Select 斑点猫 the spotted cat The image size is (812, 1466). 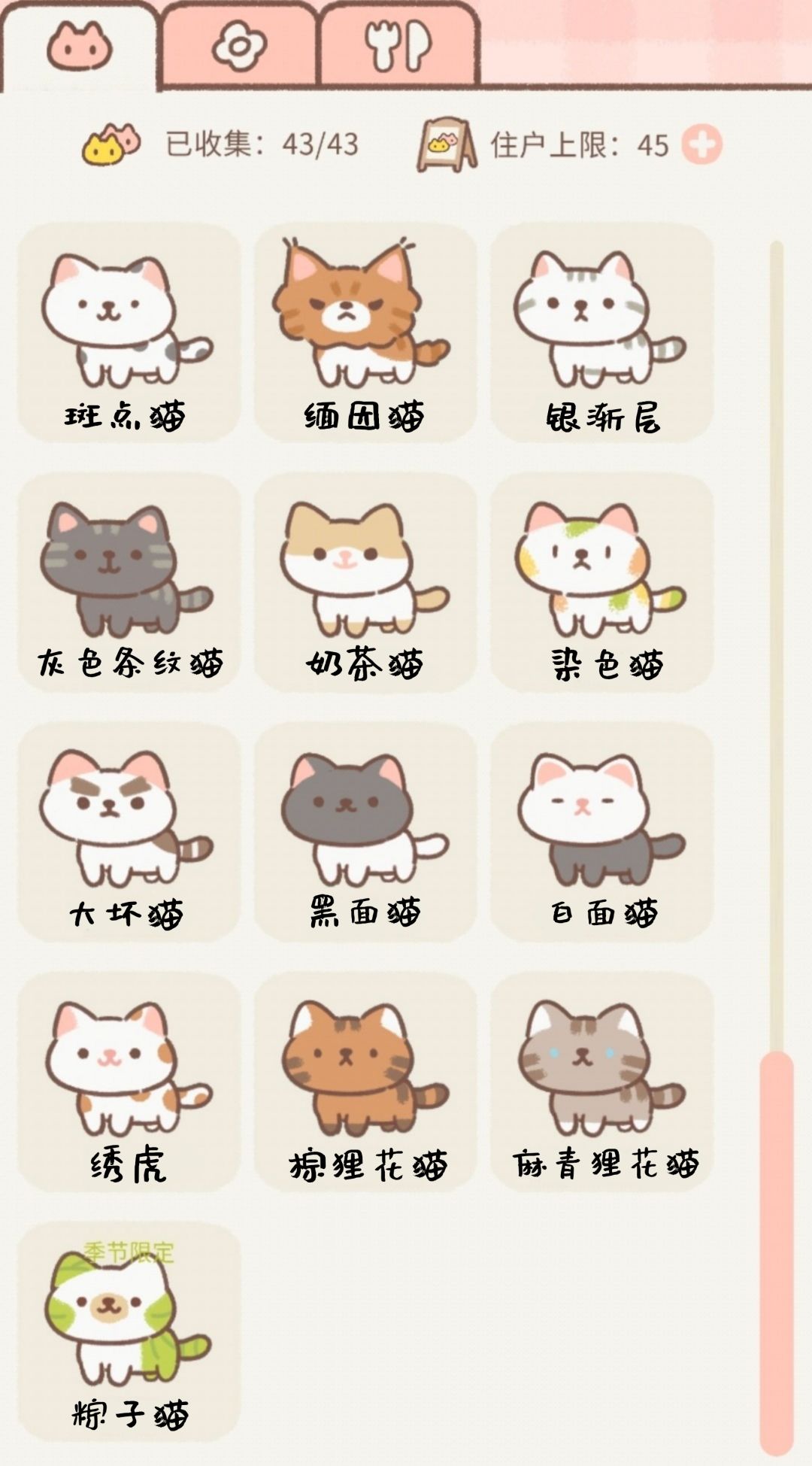click(x=126, y=331)
